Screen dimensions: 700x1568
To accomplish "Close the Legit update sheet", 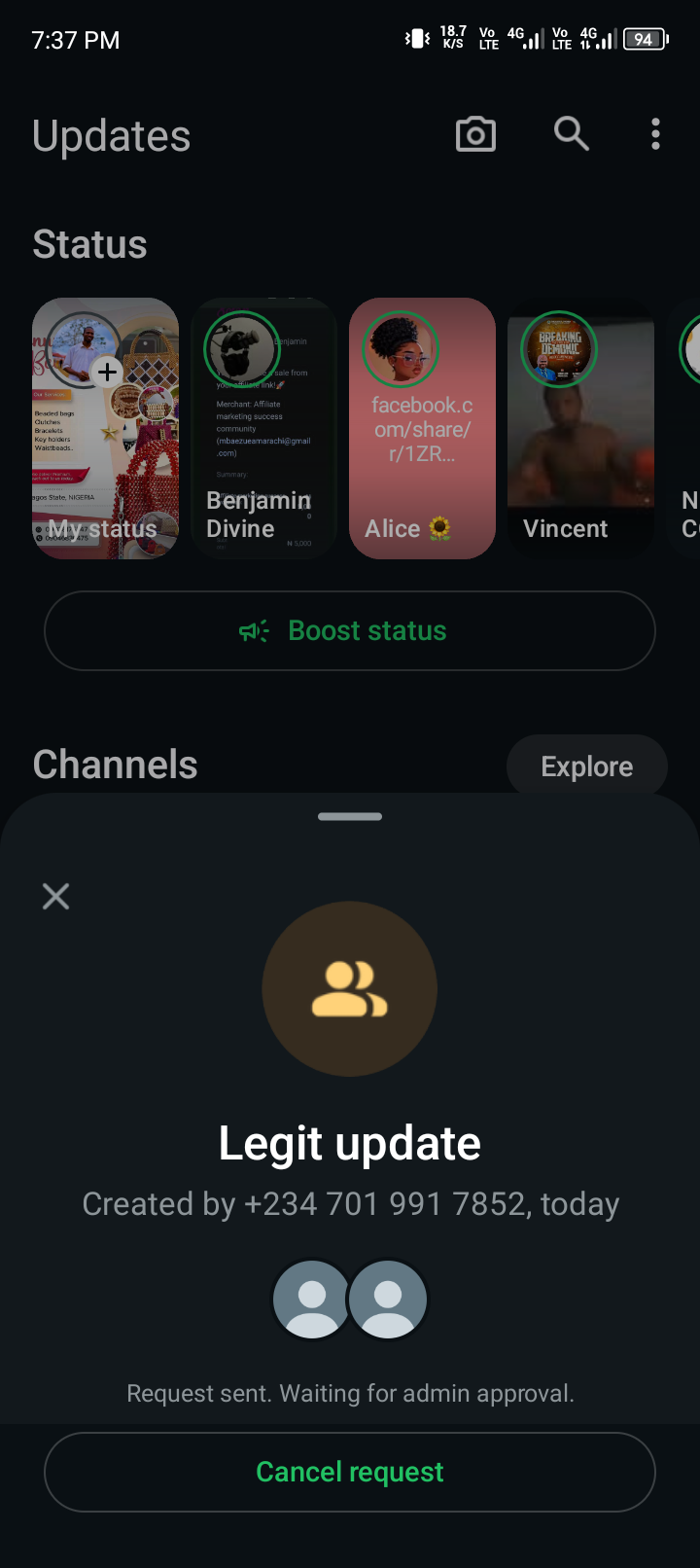I will (56, 896).
